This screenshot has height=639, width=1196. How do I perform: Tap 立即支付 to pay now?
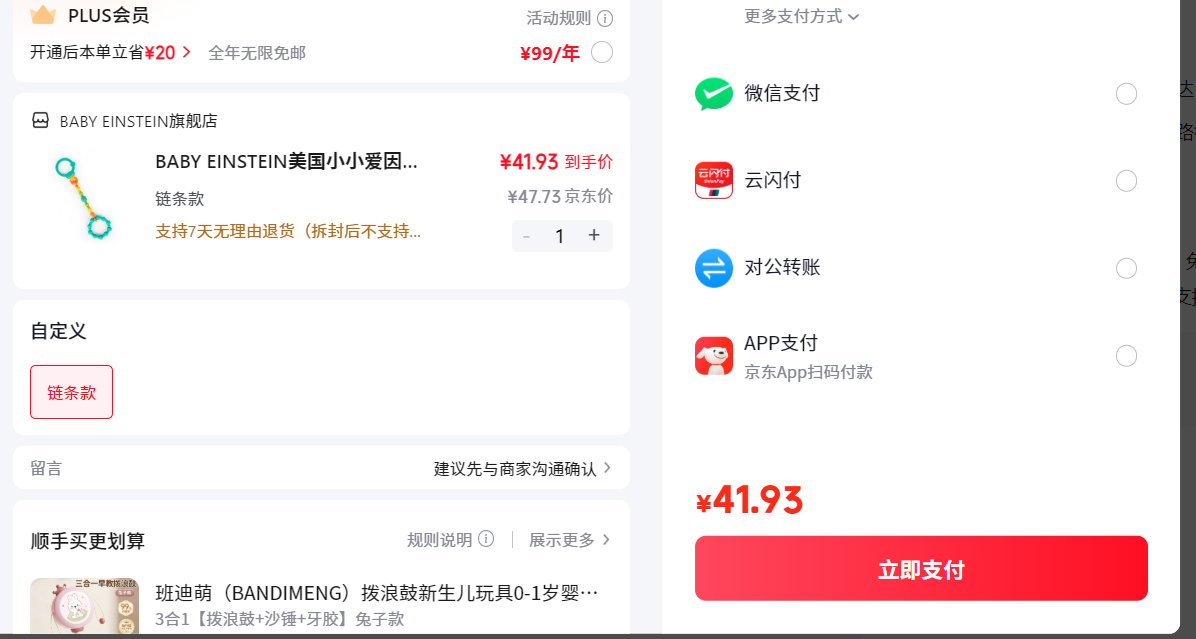click(921, 569)
